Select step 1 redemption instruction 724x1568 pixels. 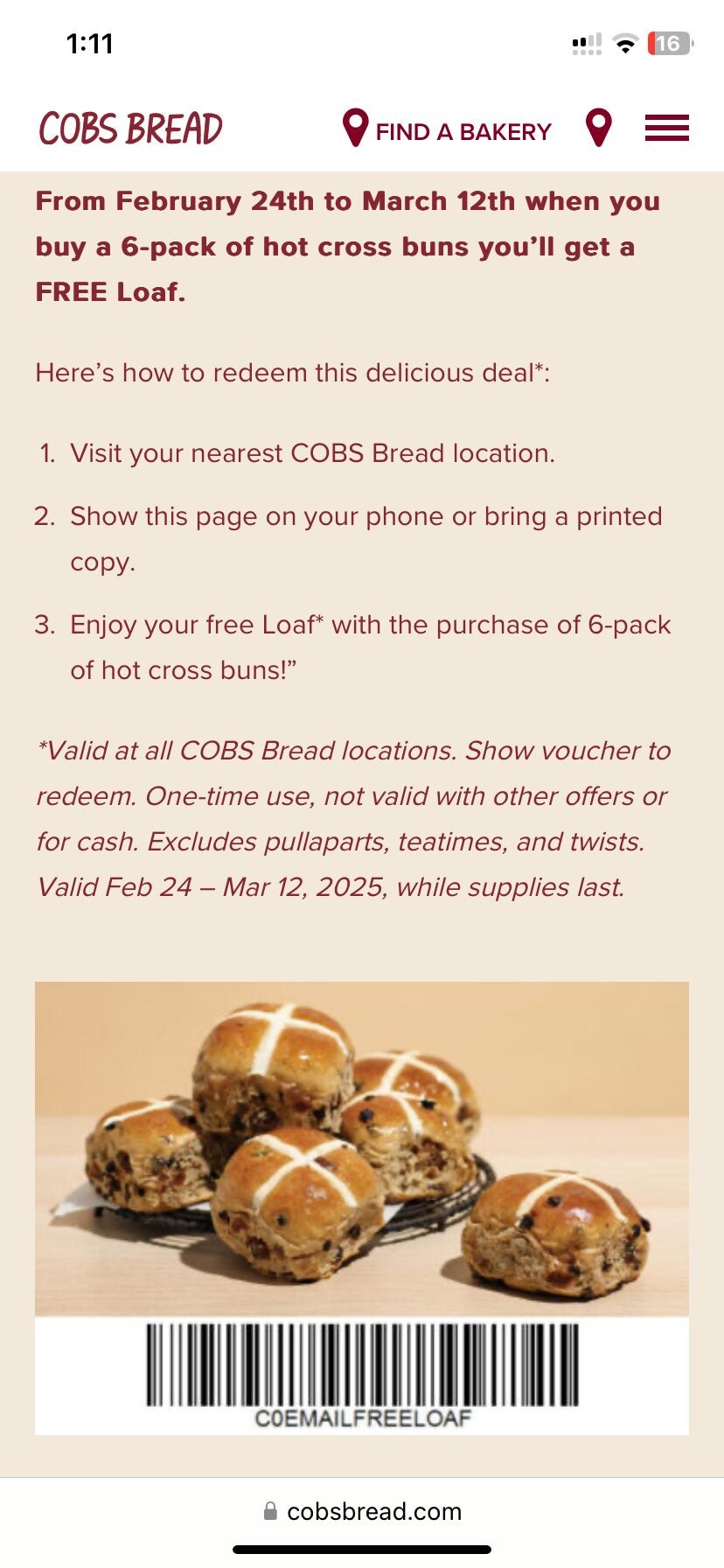(312, 453)
